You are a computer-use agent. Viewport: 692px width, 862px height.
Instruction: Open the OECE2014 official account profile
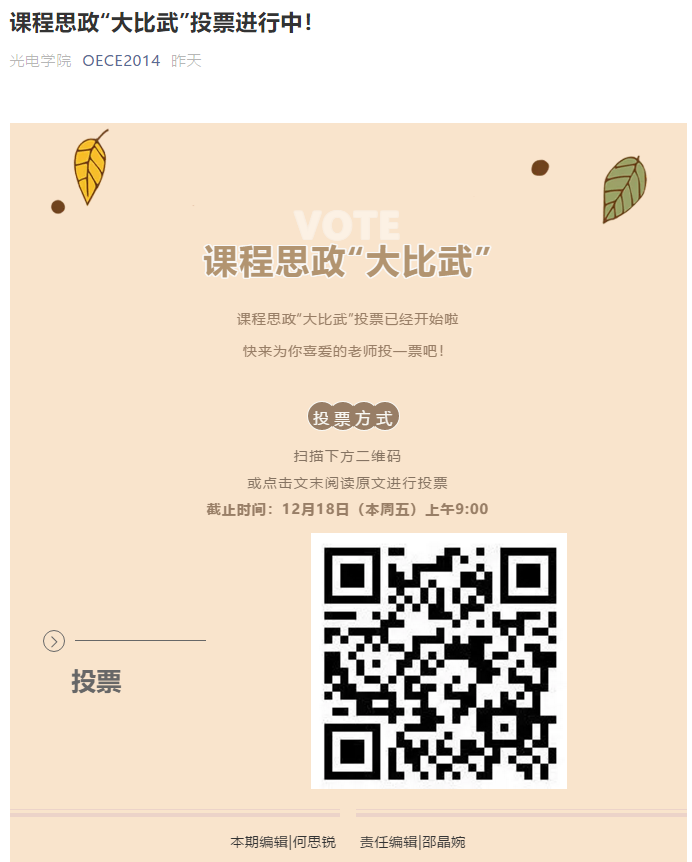pos(121,61)
